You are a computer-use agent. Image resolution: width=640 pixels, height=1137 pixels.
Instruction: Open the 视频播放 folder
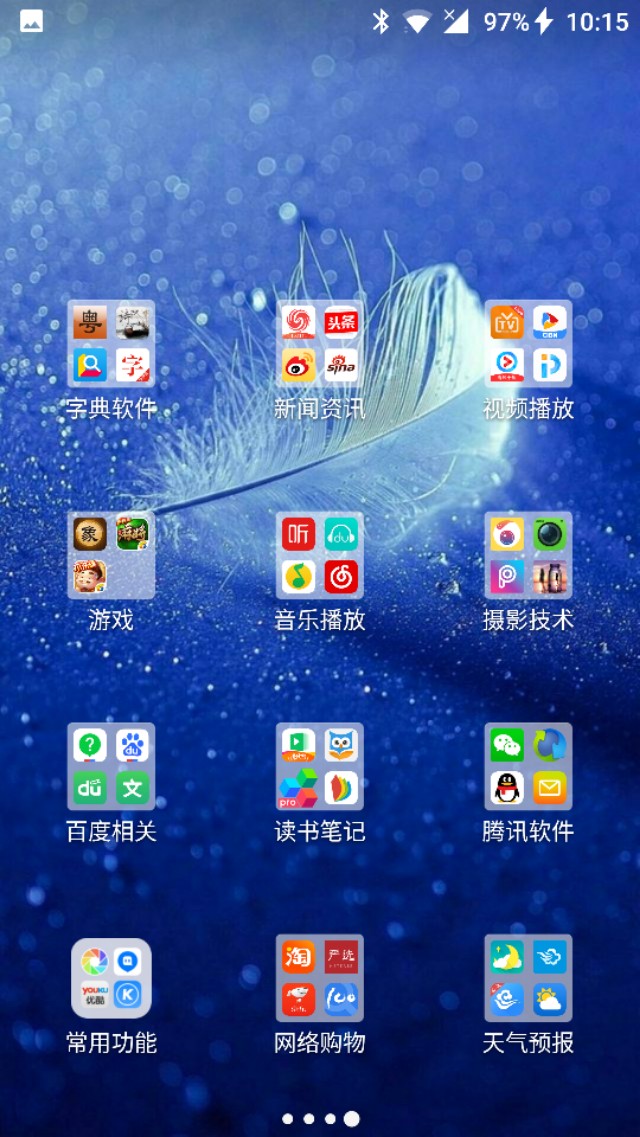coord(528,344)
